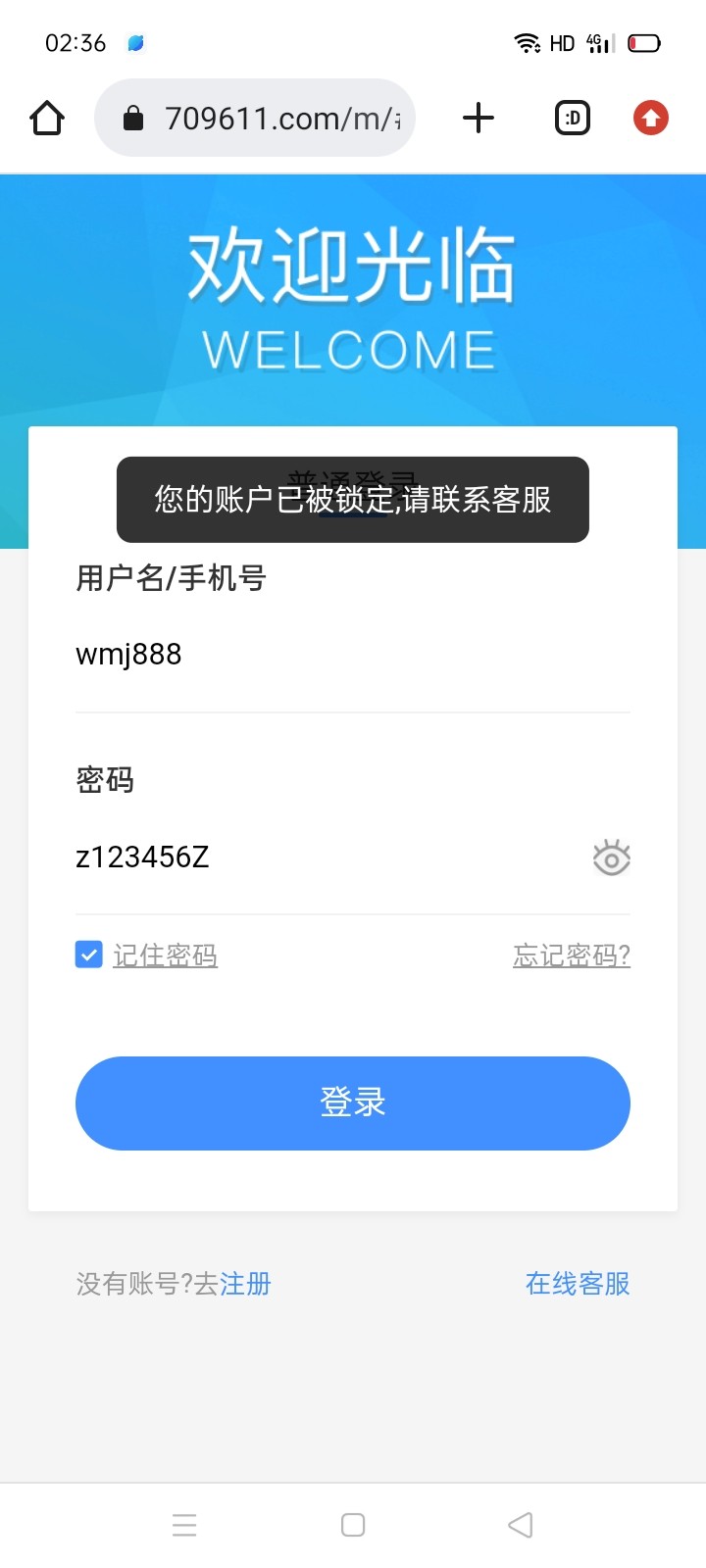The height and width of the screenshot is (1568, 706).
Task: Go to 注册 to create an account
Action: [245, 1284]
